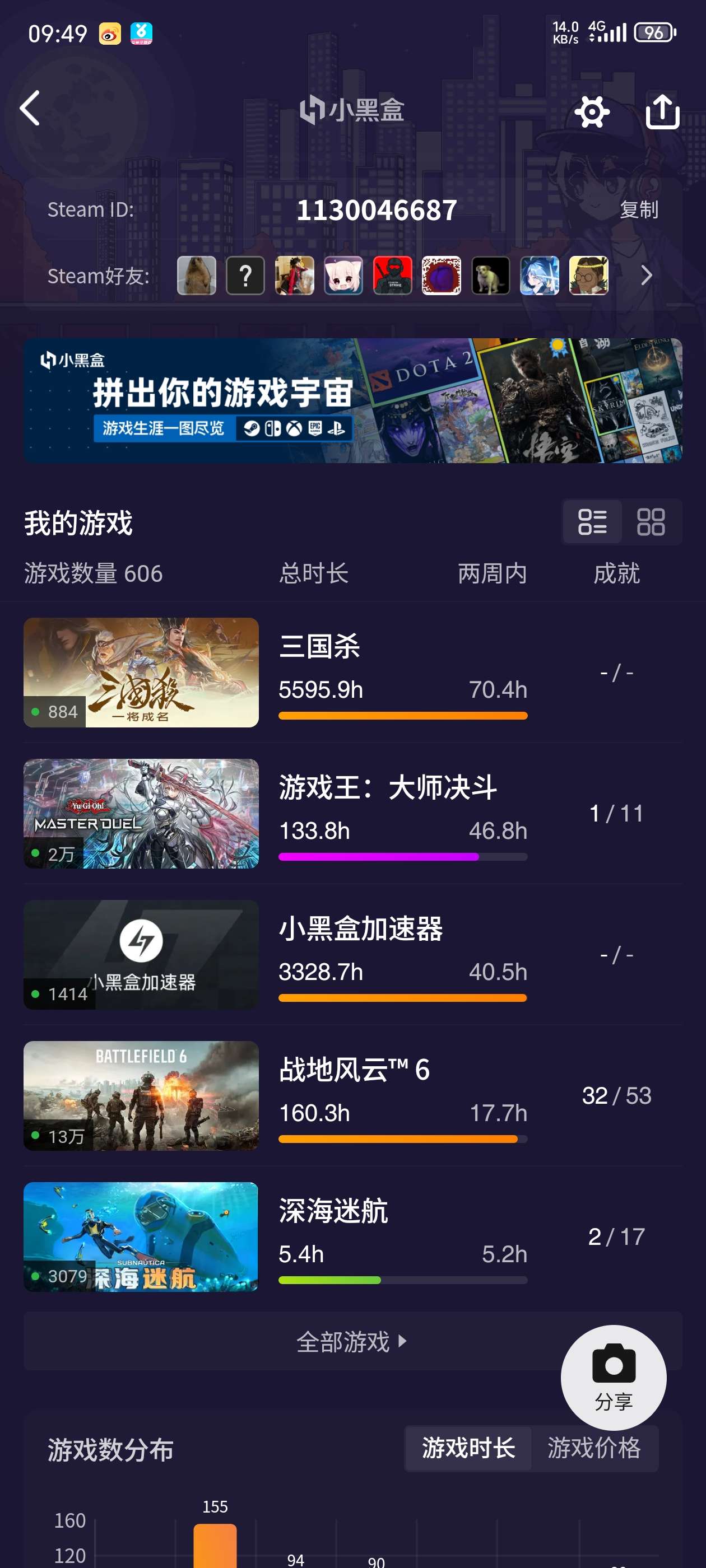Copy the Steam ID with 复制
The image size is (706, 1568).
[638, 210]
